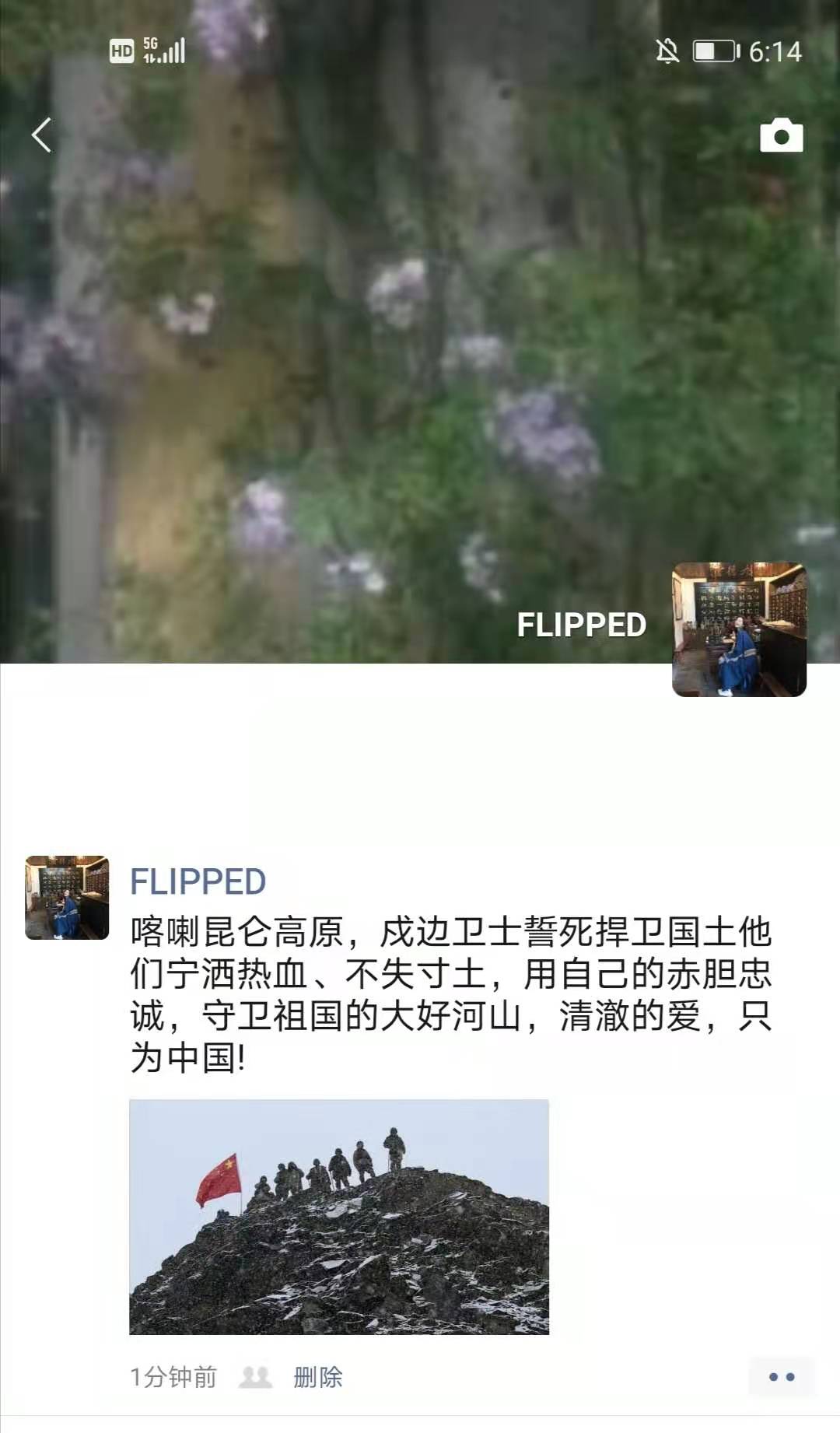Open the camera to post a moment

pyautogui.click(x=781, y=136)
